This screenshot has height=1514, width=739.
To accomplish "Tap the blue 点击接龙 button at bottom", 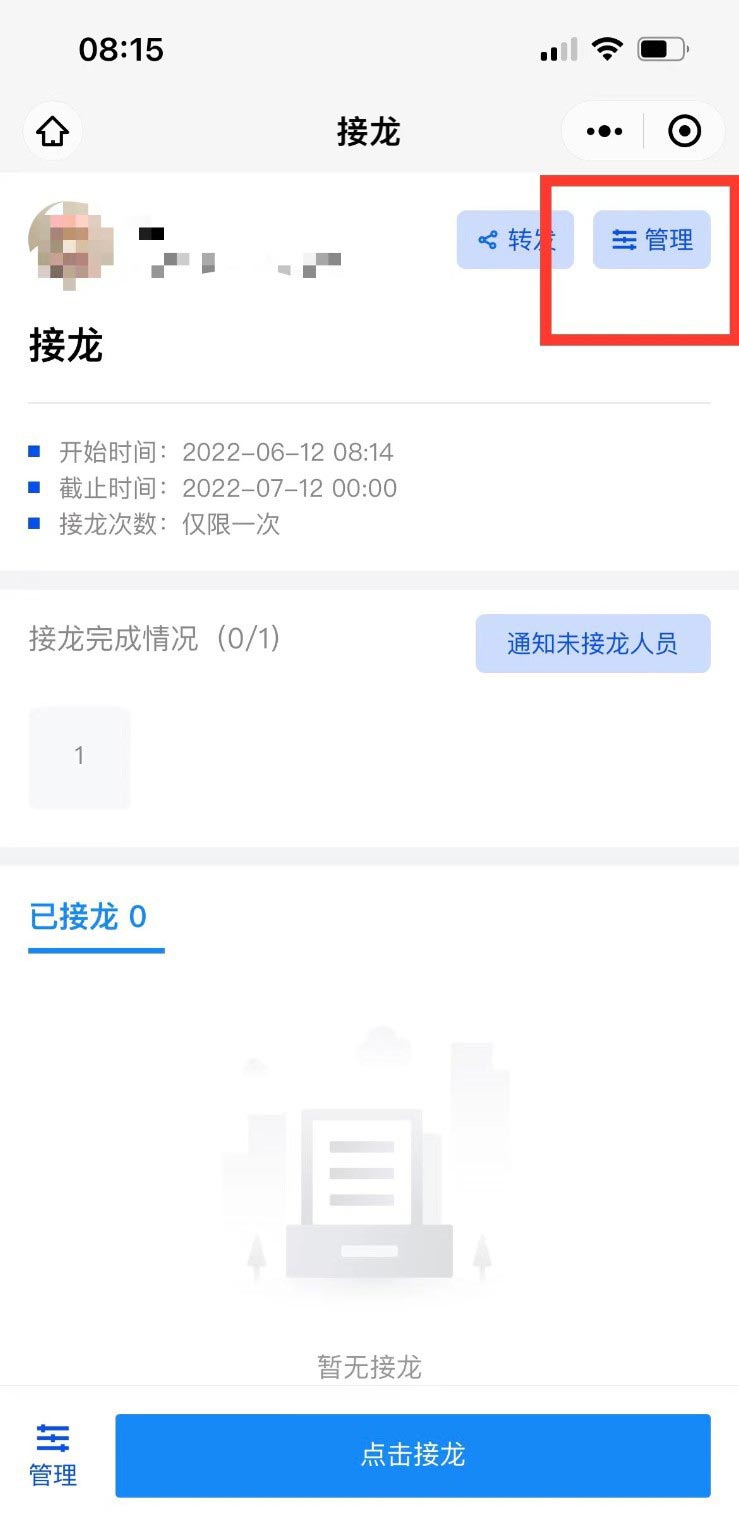I will point(412,1455).
